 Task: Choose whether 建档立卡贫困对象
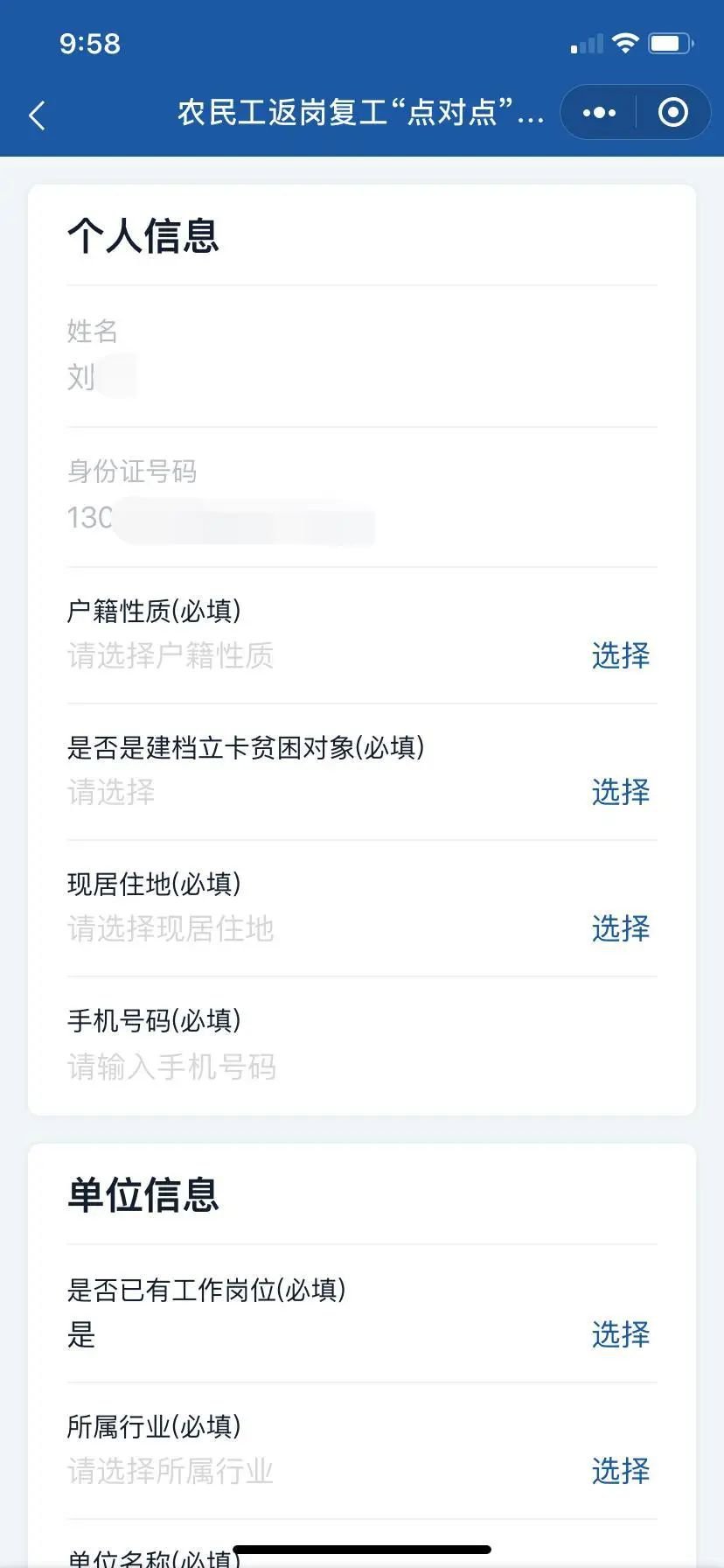pyautogui.click(x=620, y=792)
